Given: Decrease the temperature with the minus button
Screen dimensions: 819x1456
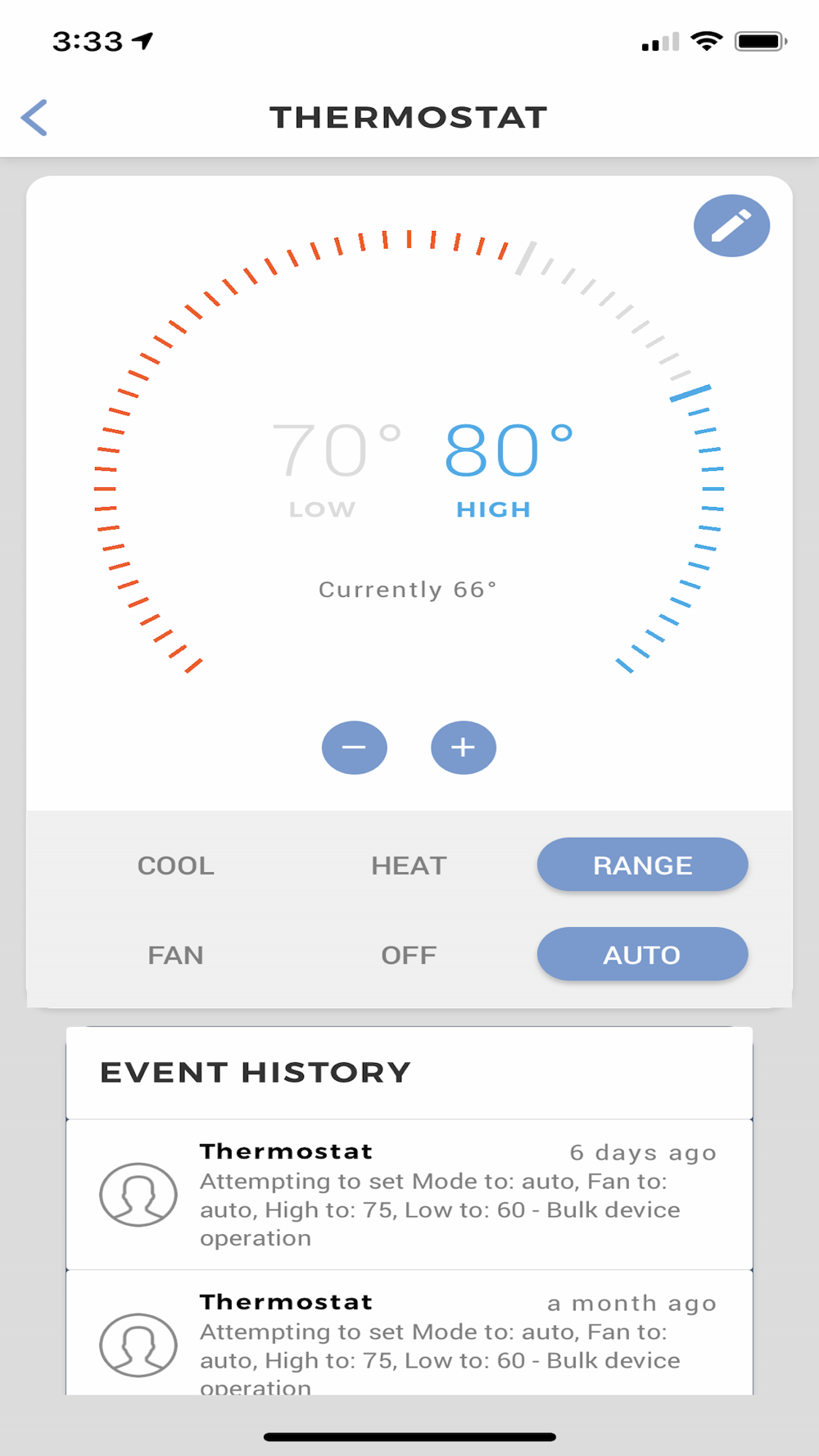Looking at the screenshot, I should click(354, 748).
